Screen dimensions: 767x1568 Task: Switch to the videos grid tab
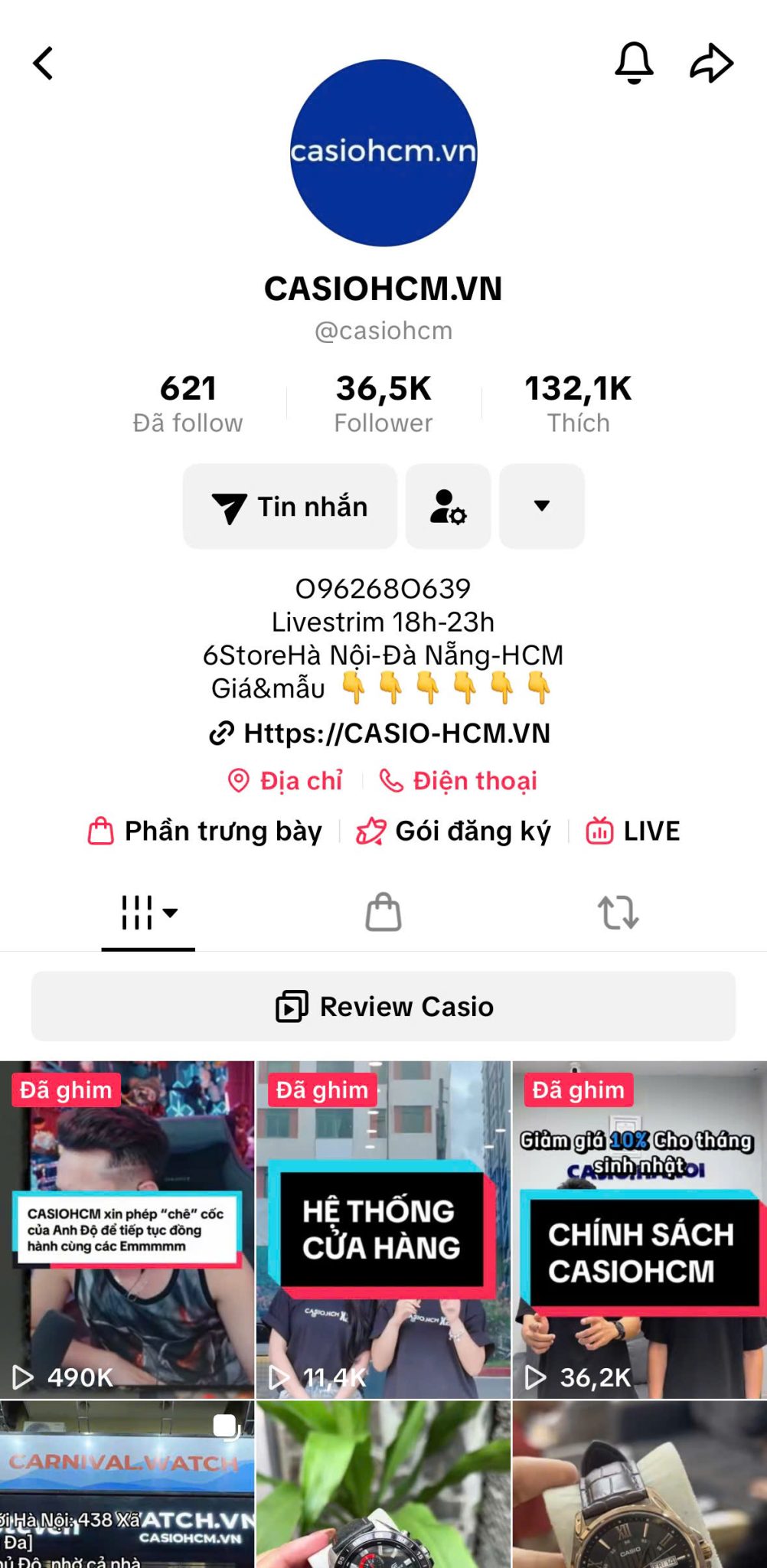[149, 913]
